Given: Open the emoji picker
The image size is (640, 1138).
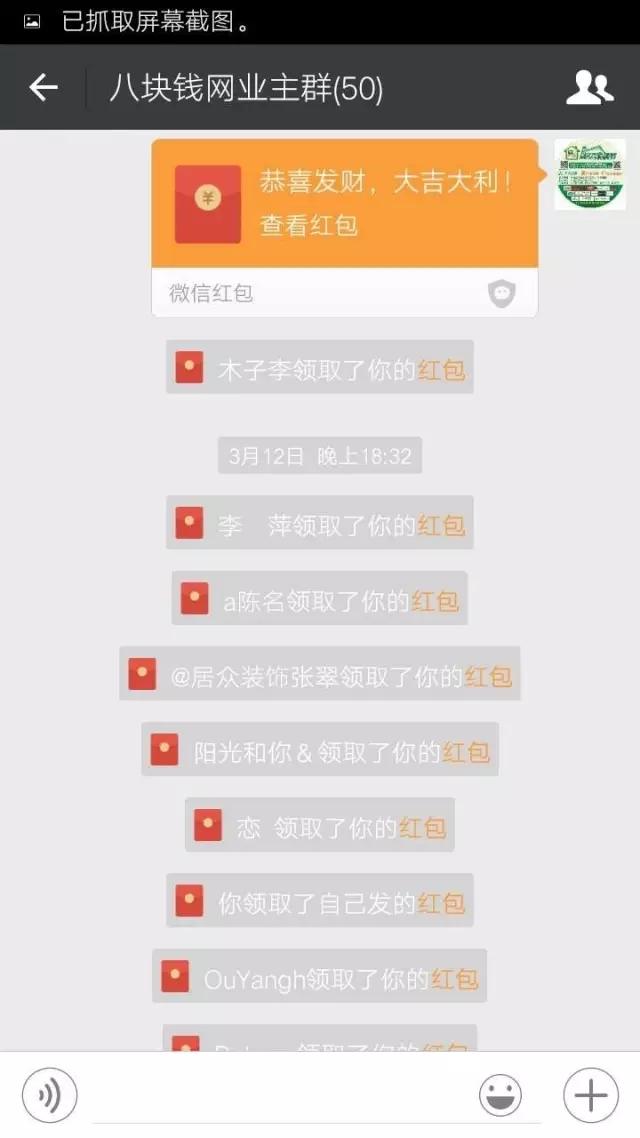Looking at the screenshot, I should [x=500, y=1096].
